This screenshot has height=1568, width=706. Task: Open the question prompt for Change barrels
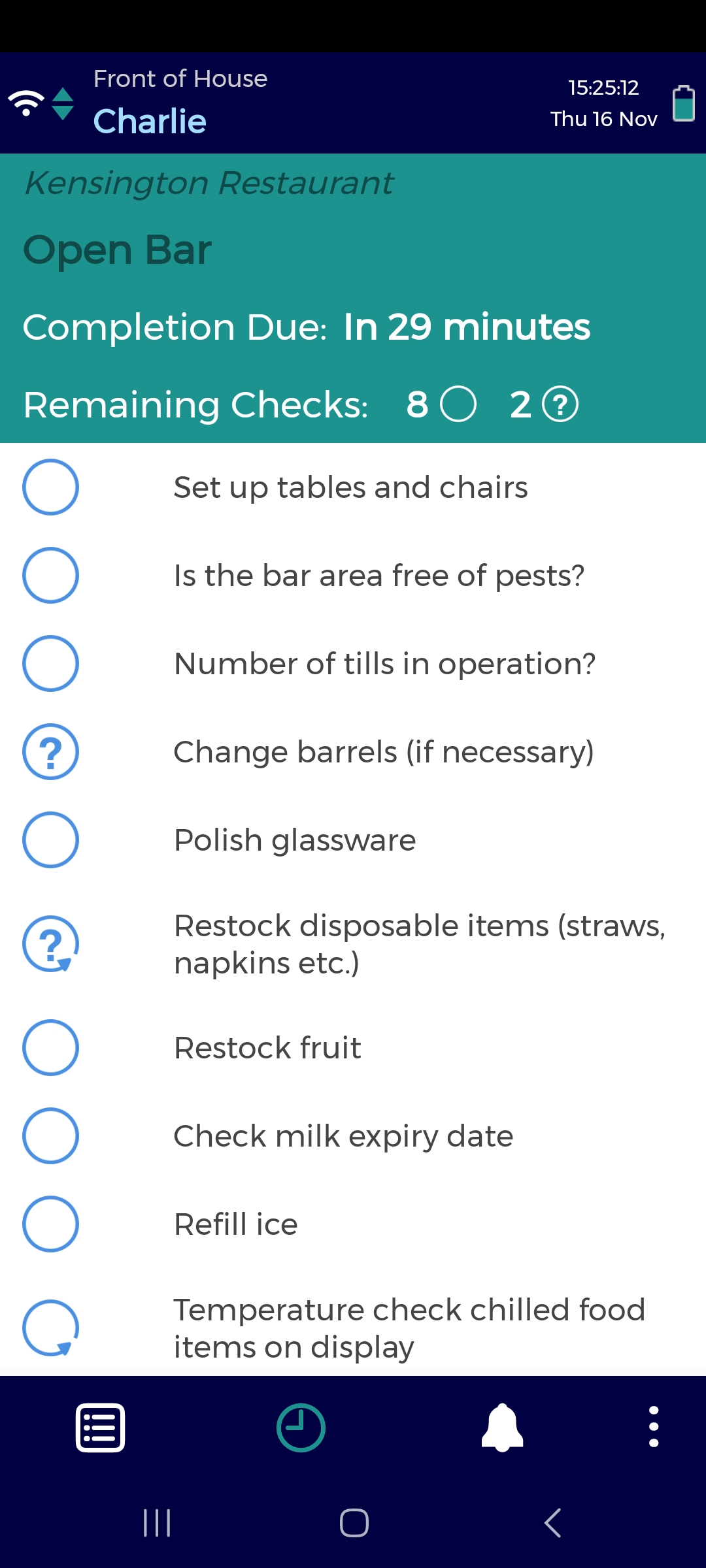(50, 753)
